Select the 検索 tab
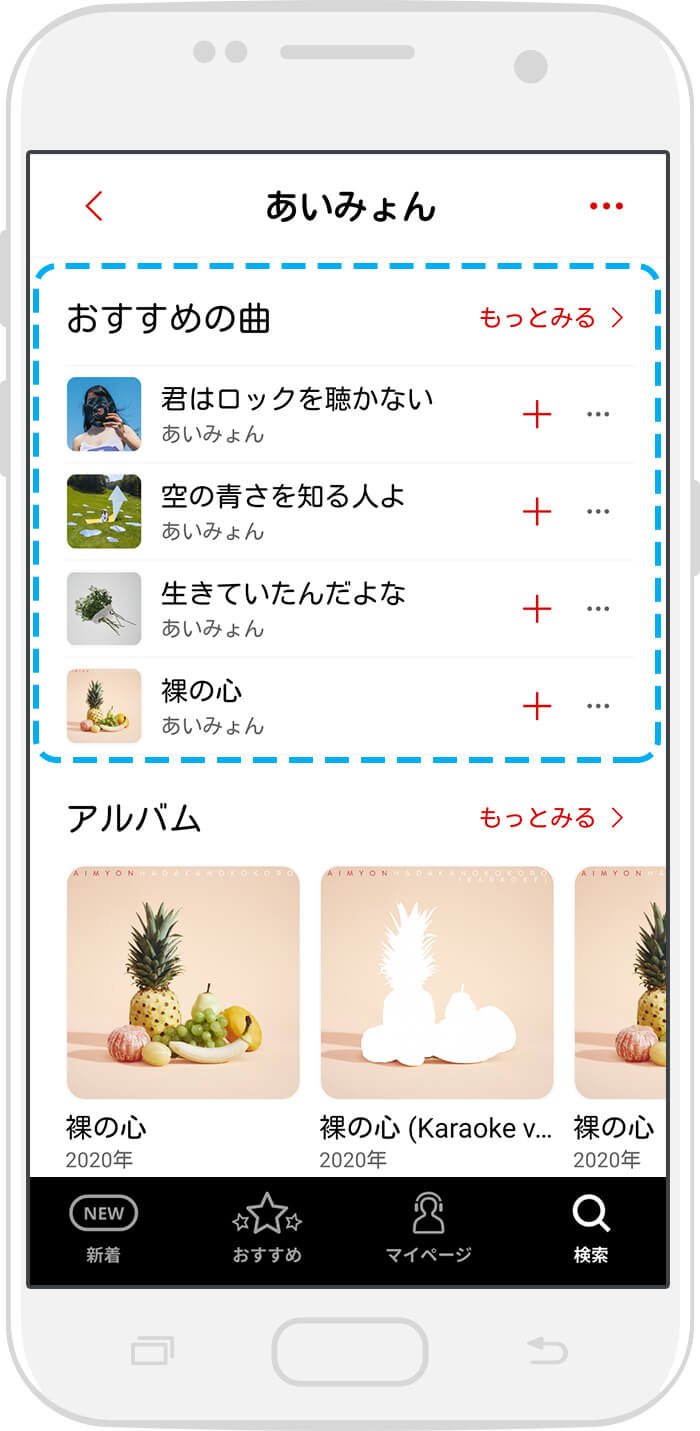This screenshot has height=1431, width=700. pos(591,1230)
